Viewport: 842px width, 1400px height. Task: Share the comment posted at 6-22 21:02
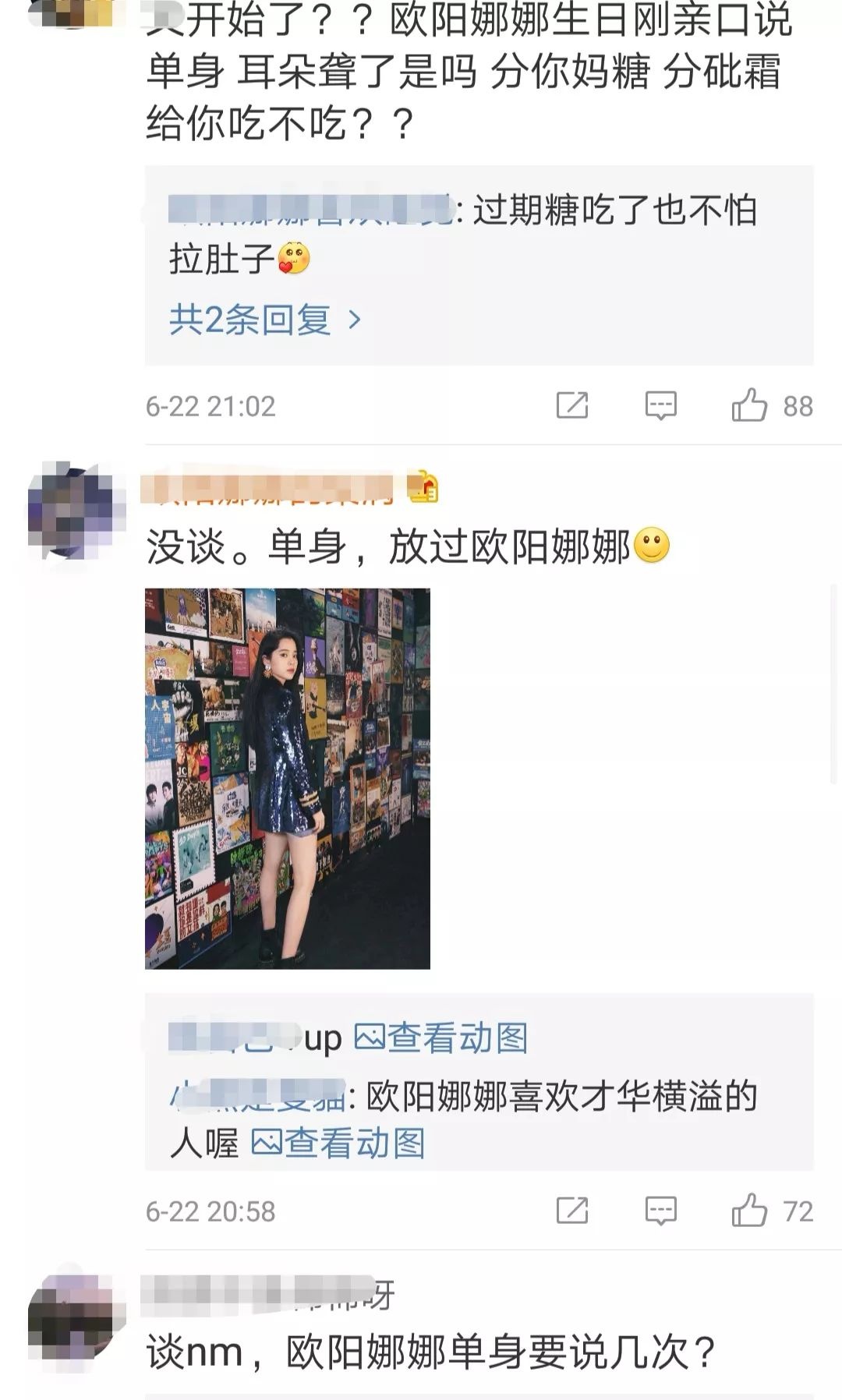[x=571, y=406]
